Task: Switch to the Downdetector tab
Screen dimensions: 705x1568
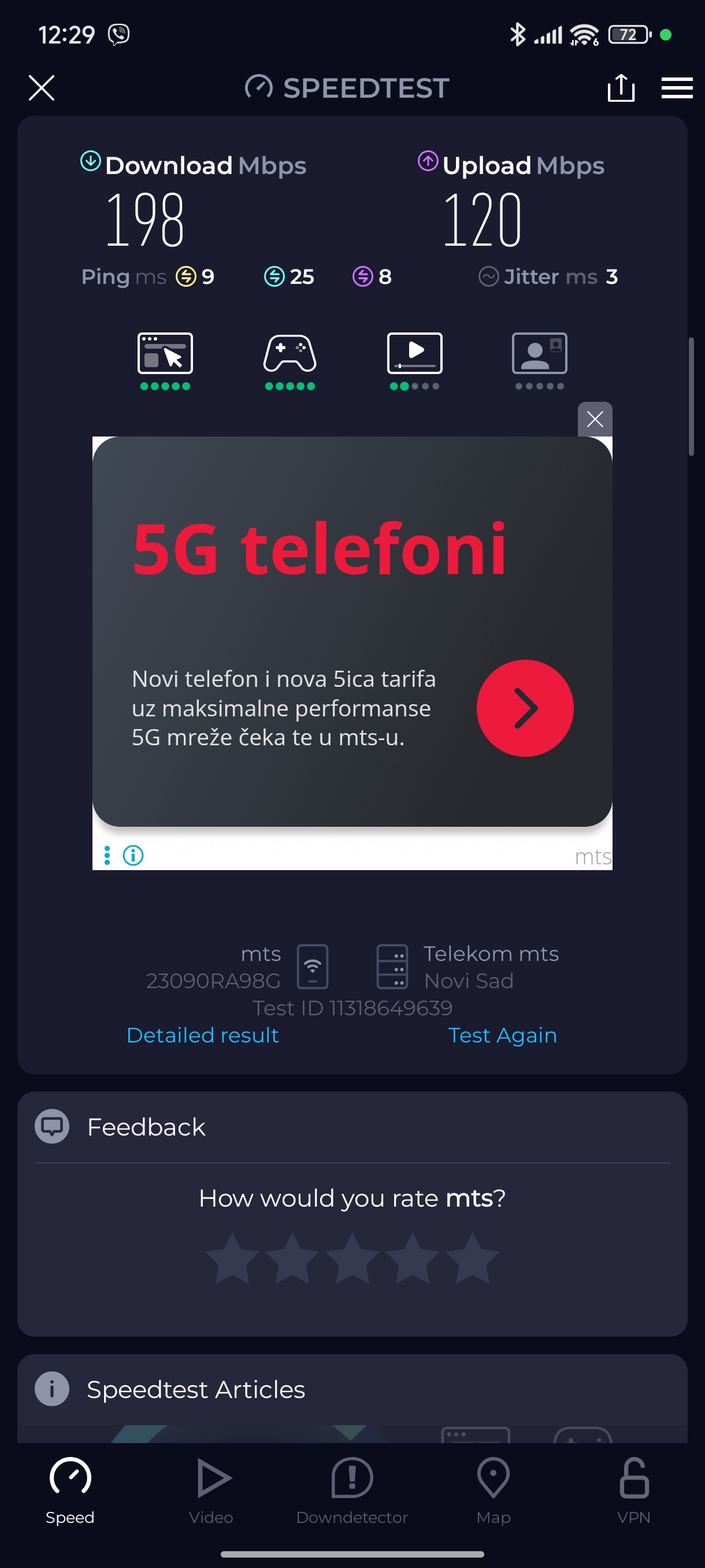Action: coord(351,1489)
